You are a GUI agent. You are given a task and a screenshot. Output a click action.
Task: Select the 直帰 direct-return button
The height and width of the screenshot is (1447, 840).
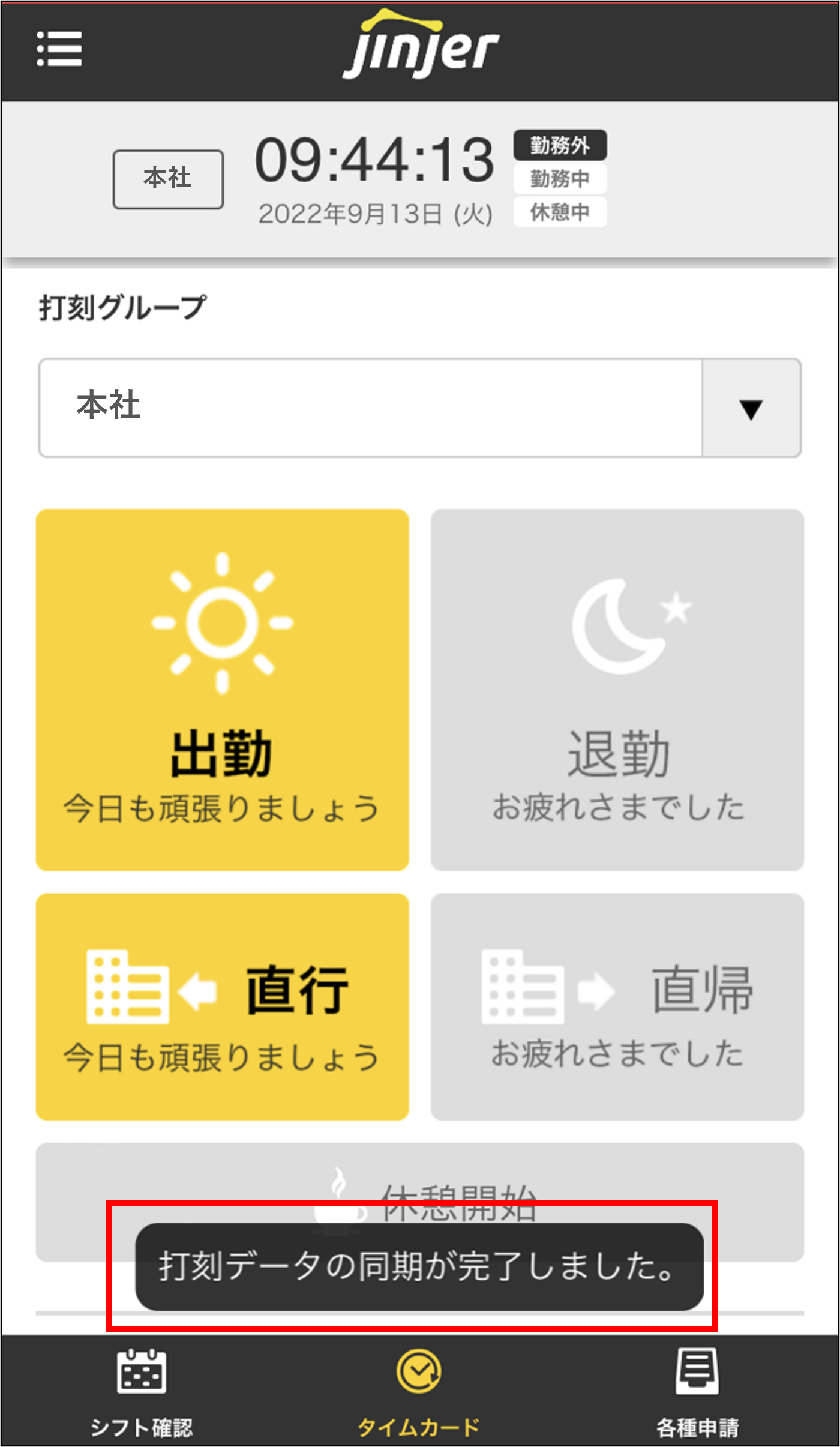coord(617,1006)
